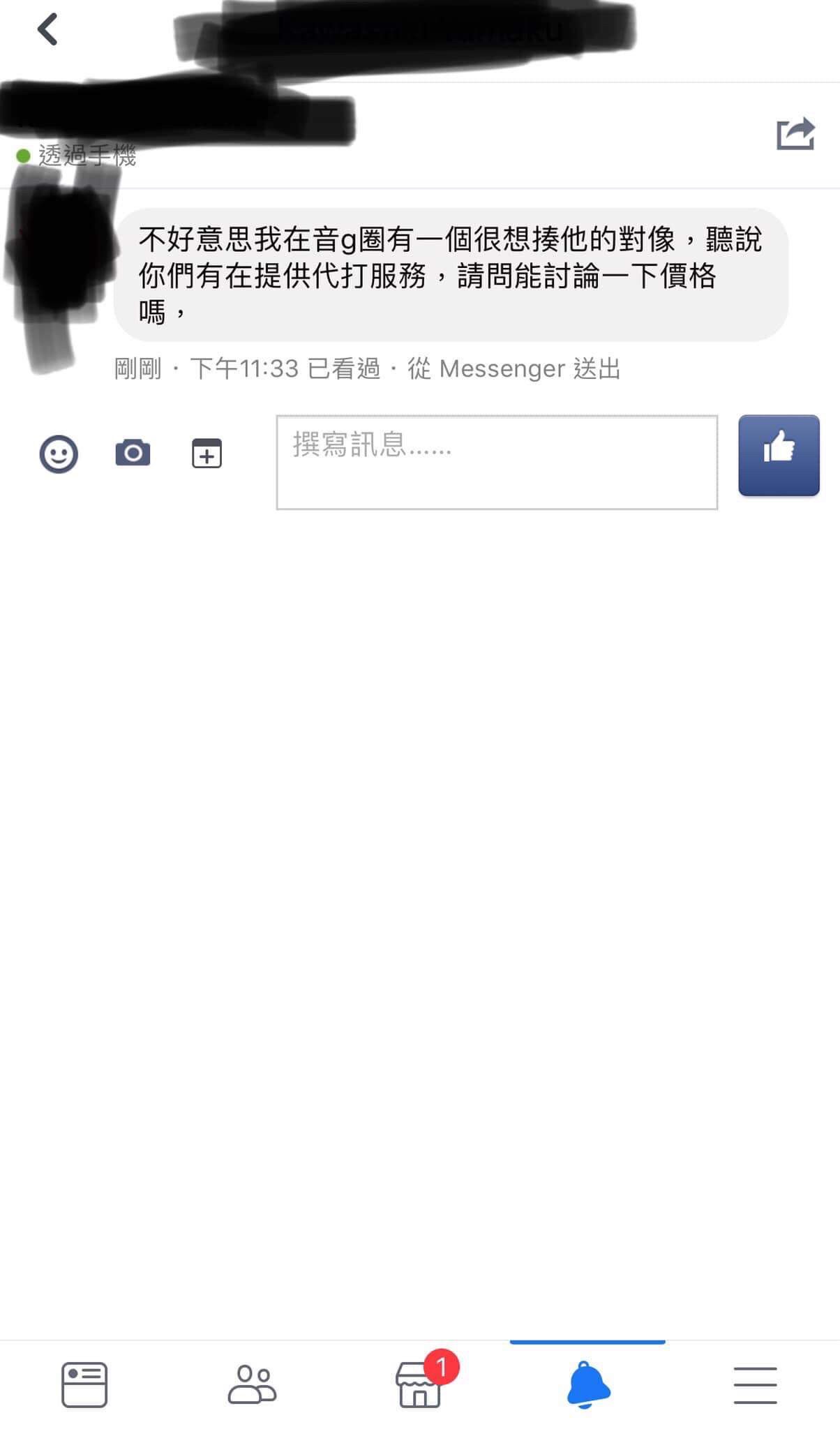Attach a photo with the camera icon
This screenshot has width=840, height=1429.
(x=133, y=453)
